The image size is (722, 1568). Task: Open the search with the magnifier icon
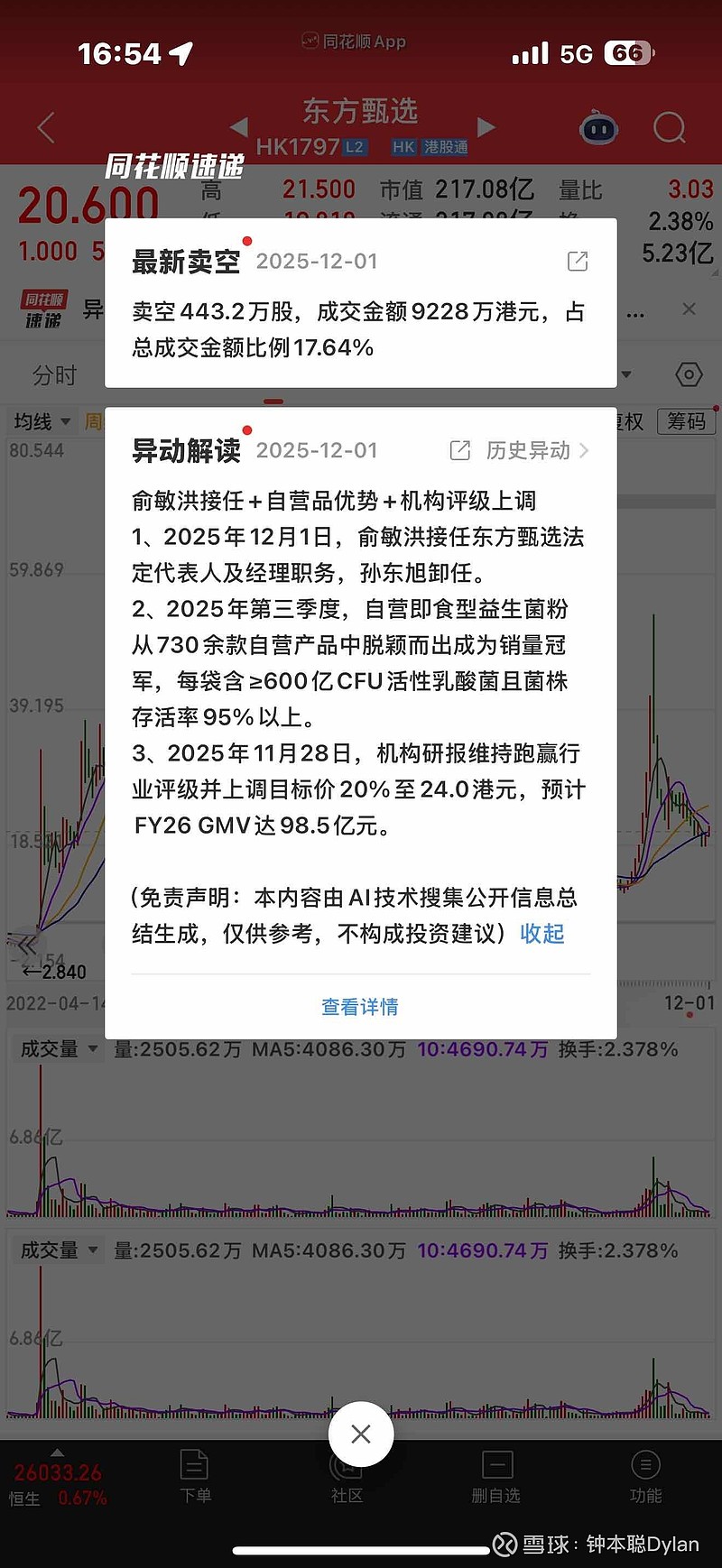[670, 127]
